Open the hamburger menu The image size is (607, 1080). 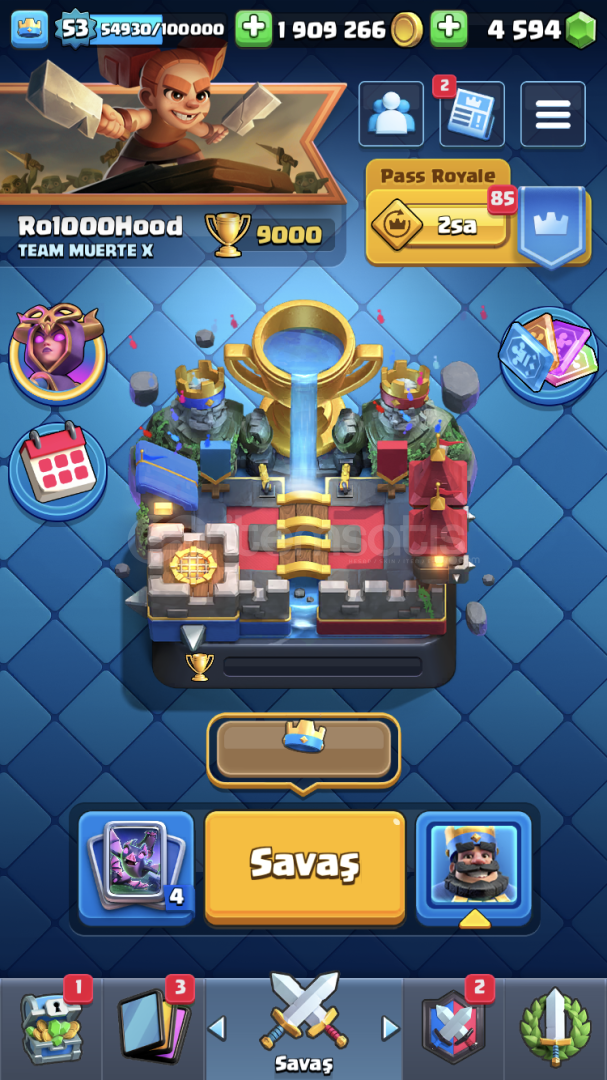pyautogui.click(x=553, y=114)
